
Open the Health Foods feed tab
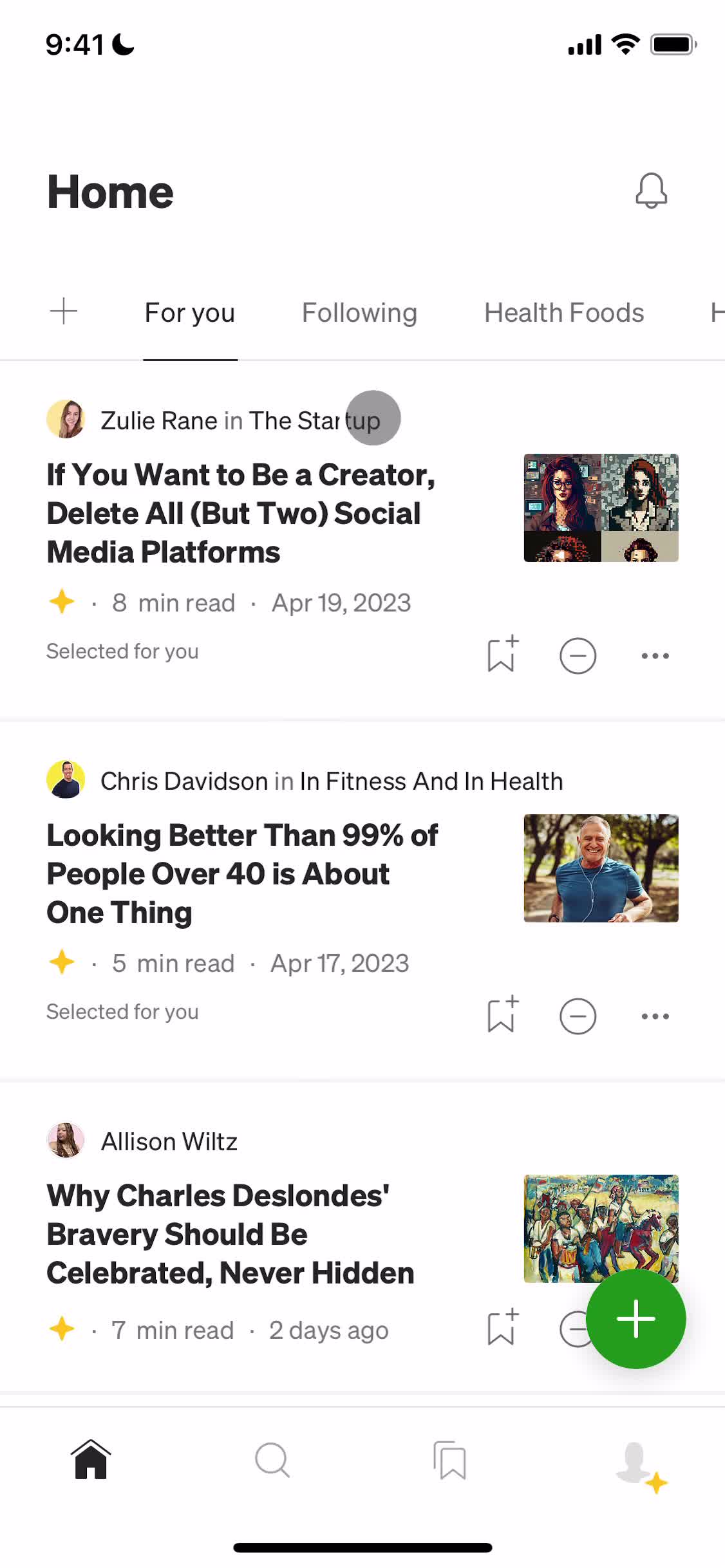564,312
